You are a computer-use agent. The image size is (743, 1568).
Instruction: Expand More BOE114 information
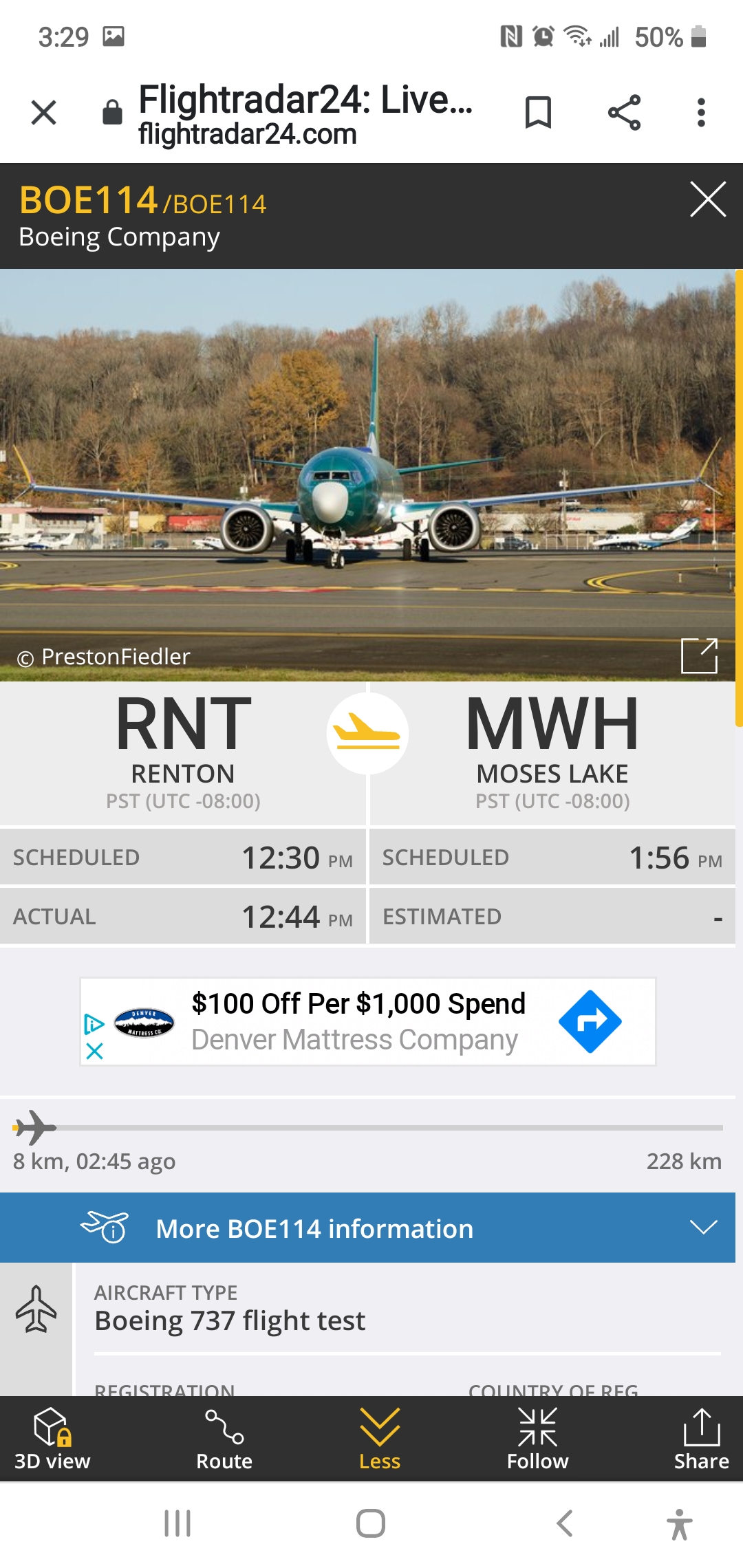[368, 1228]
